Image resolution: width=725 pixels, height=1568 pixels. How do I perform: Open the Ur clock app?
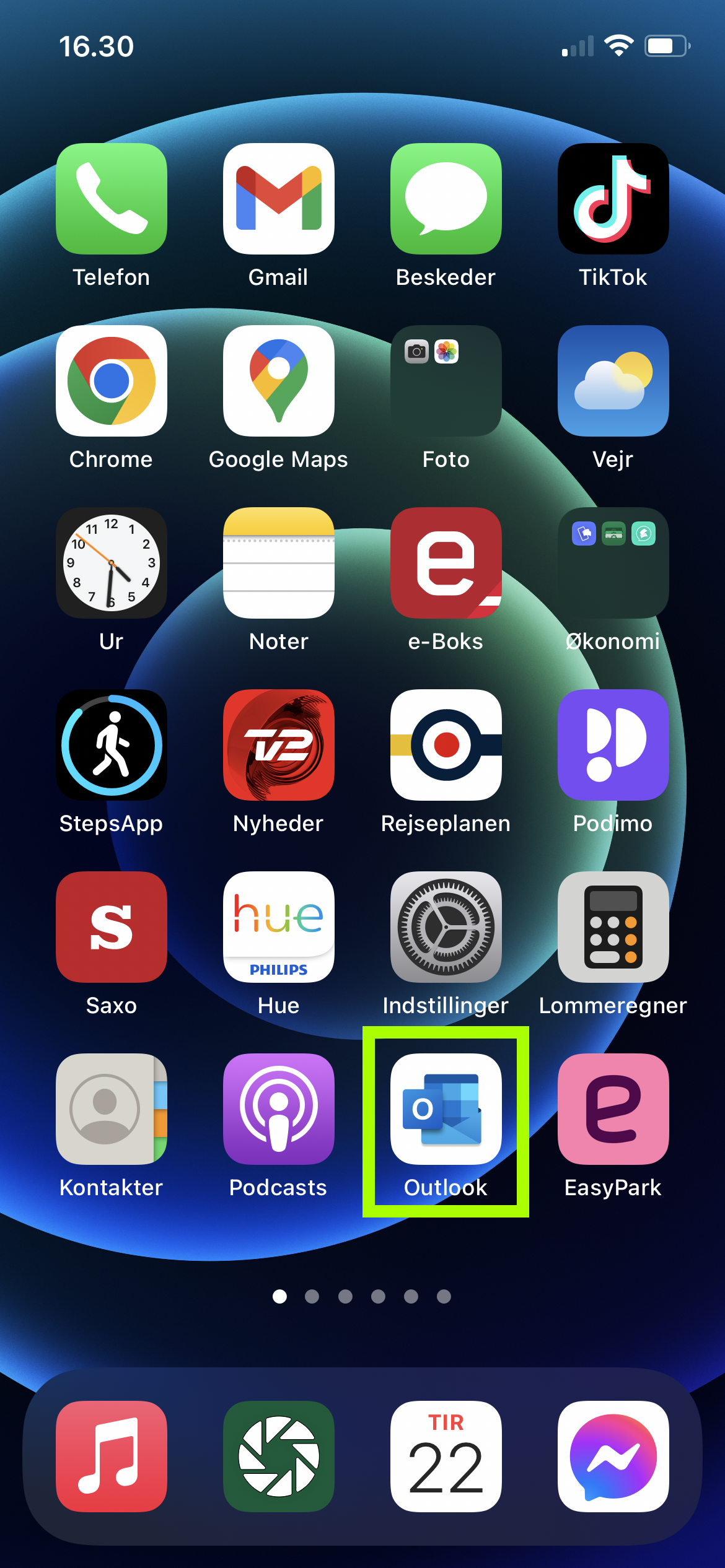click(x=112, y=563)
